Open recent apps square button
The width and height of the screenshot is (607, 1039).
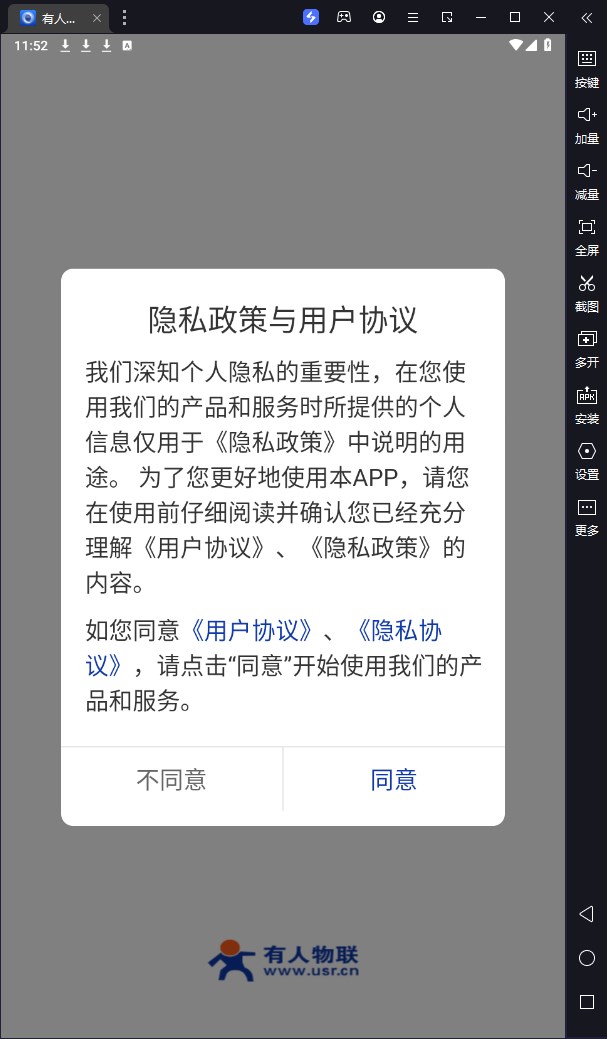pos(586,1002)
